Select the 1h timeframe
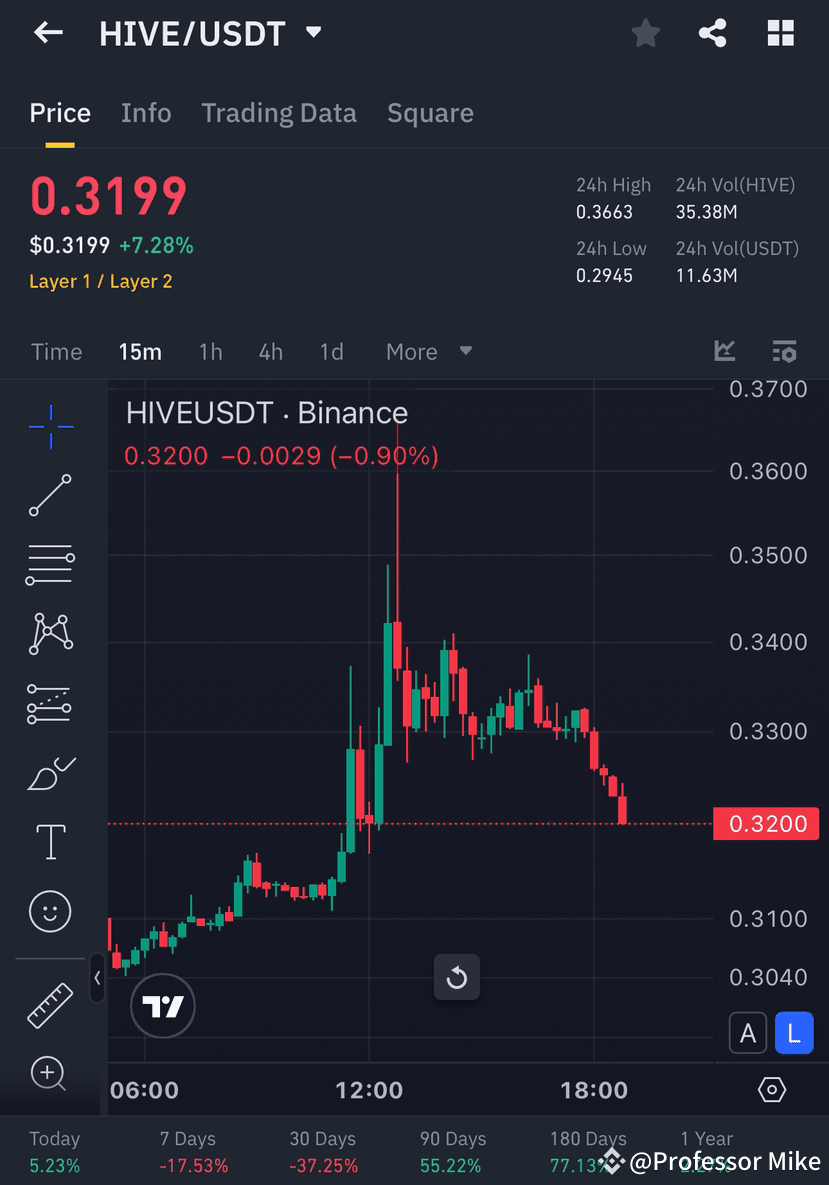829x1185 pixels. click(210, 351)
